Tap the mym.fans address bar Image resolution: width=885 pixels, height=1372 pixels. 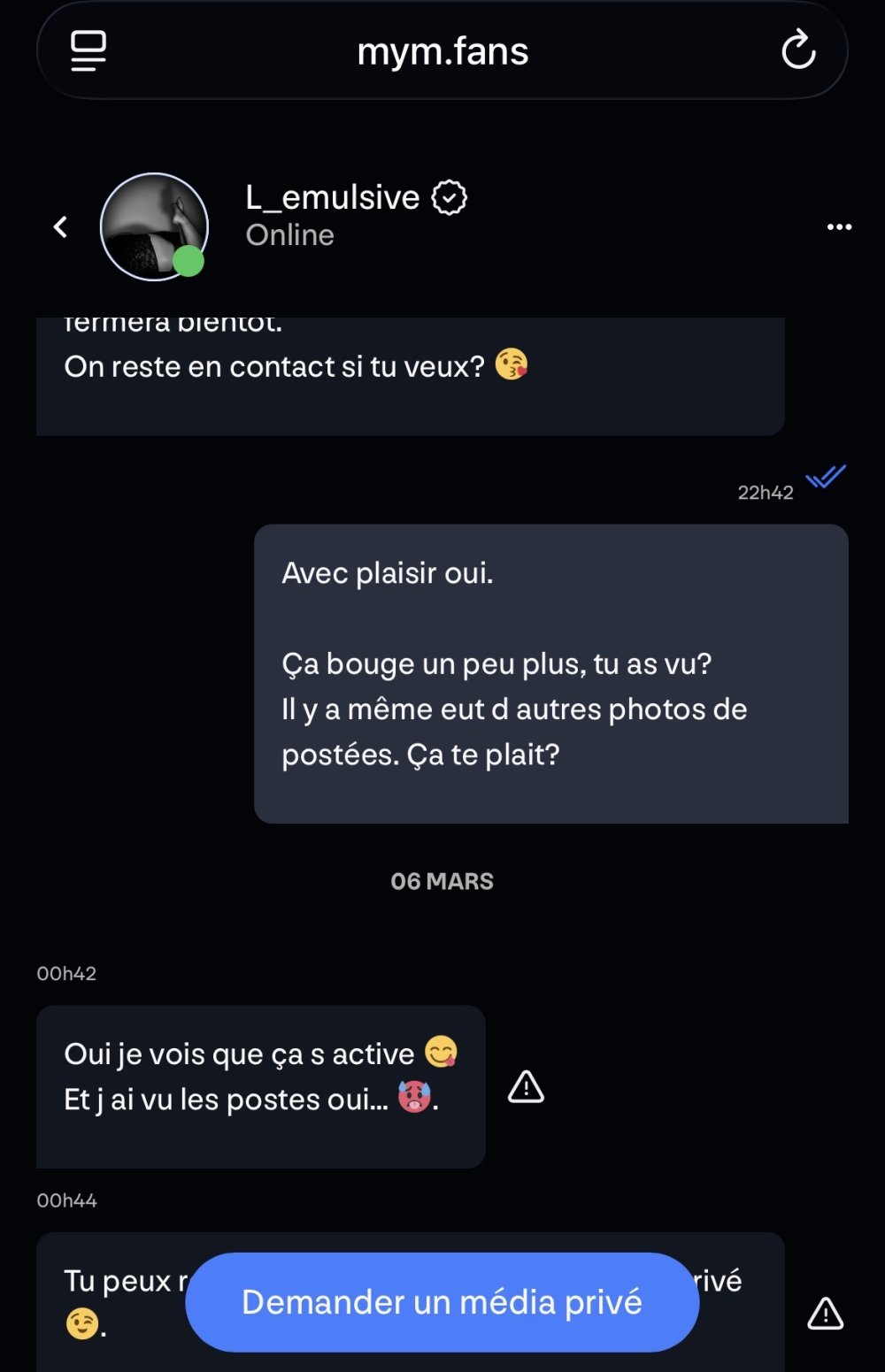442,51
